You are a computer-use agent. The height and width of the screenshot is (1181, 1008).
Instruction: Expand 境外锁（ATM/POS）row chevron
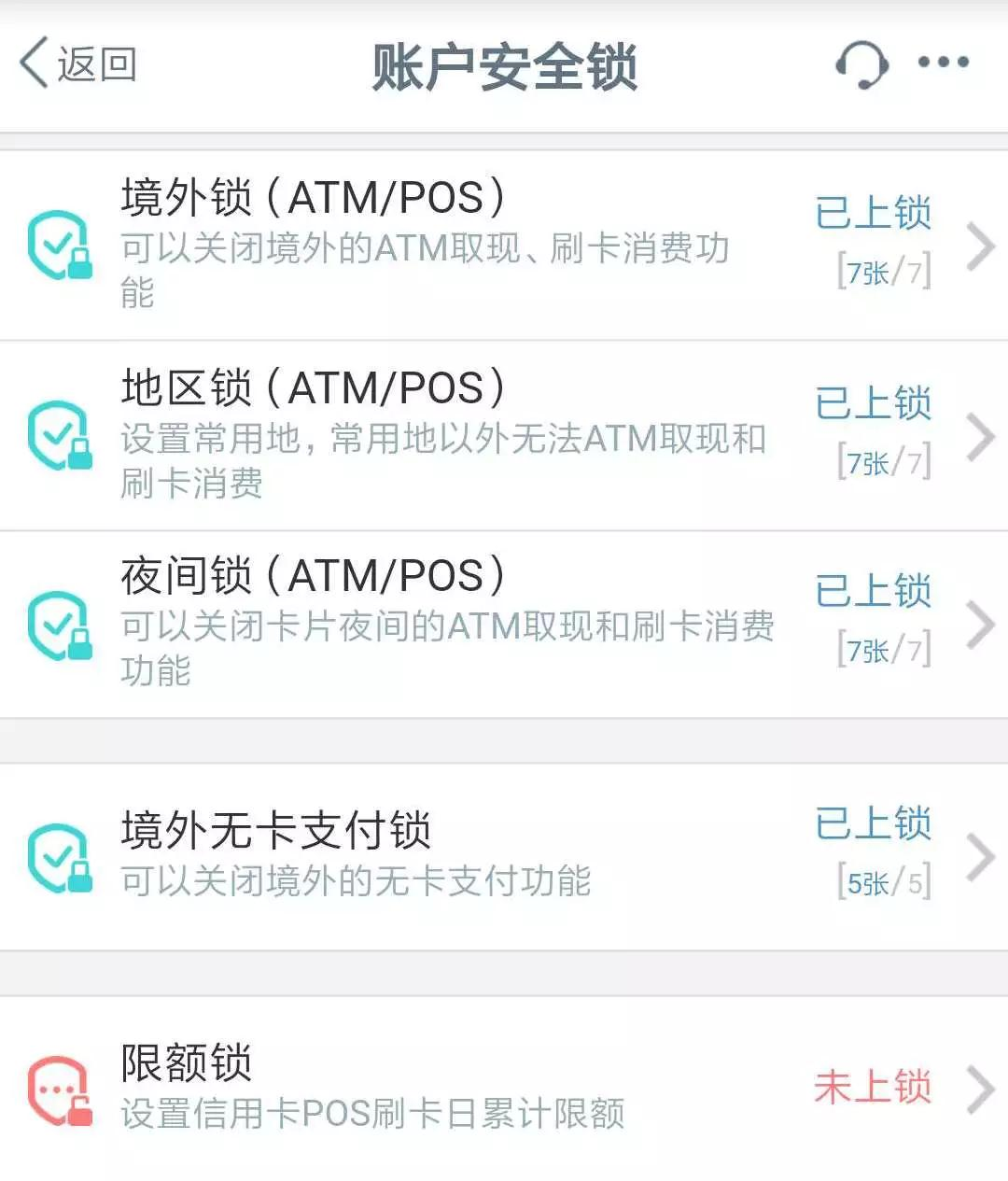click(x=980, y=245)
